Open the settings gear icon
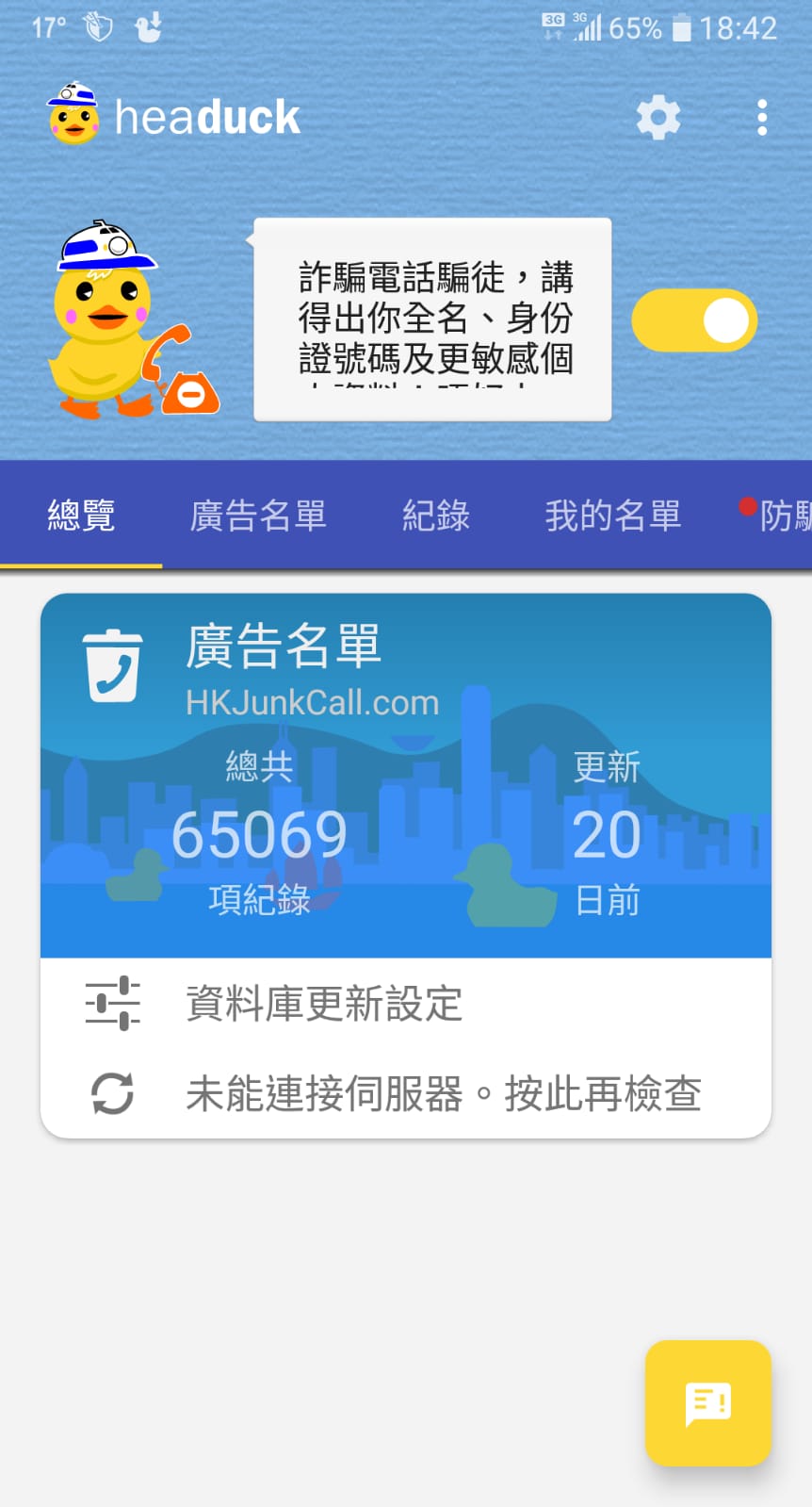The height and width of the screenshot is (1507, 812). point(658,118)
